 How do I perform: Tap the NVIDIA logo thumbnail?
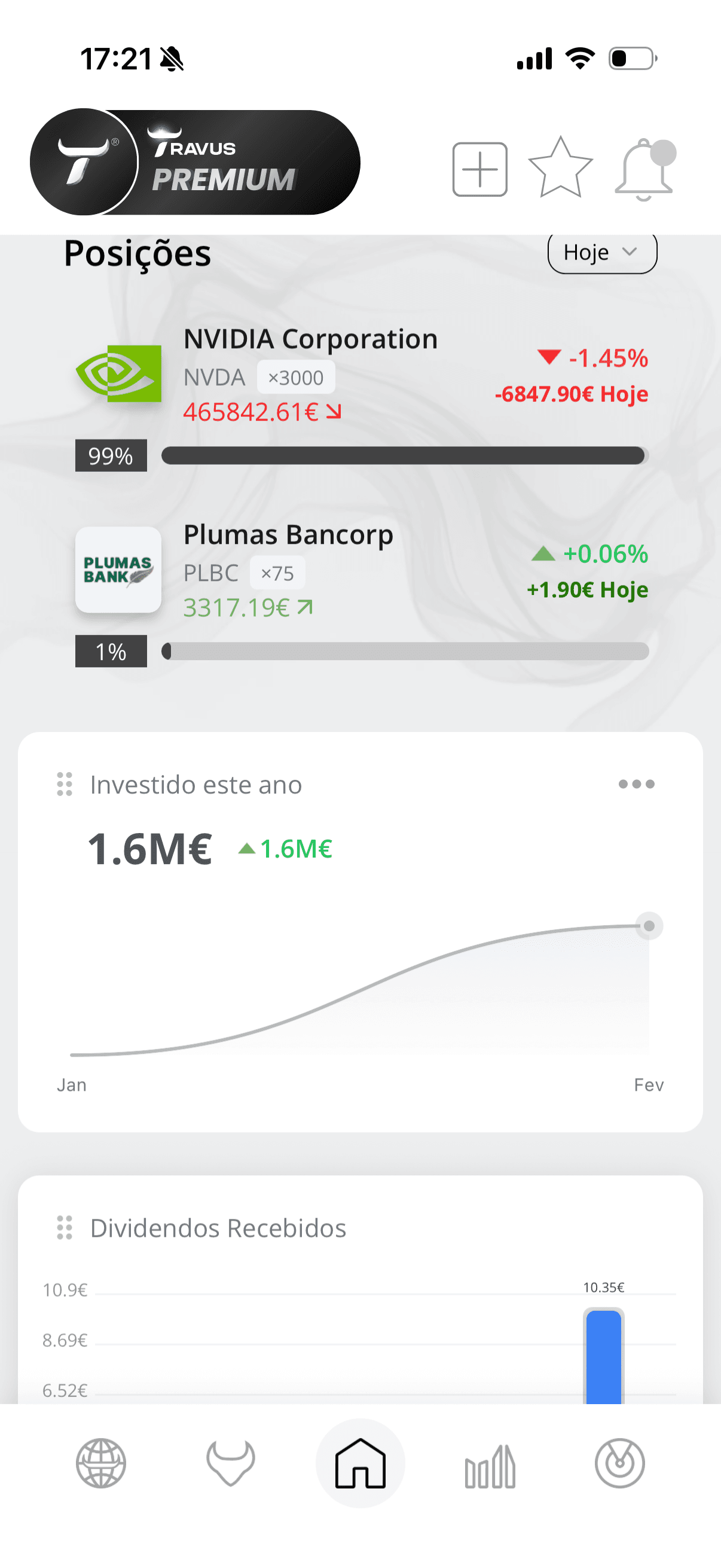[x=118, y=374]
